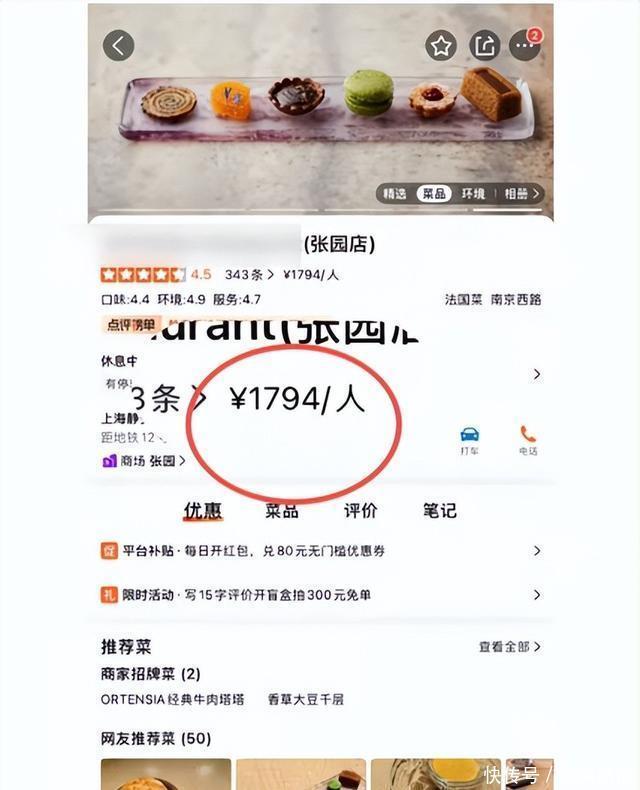640x790 pixels.
Task: Switch to the 笔记 tab
Action: 439,511
